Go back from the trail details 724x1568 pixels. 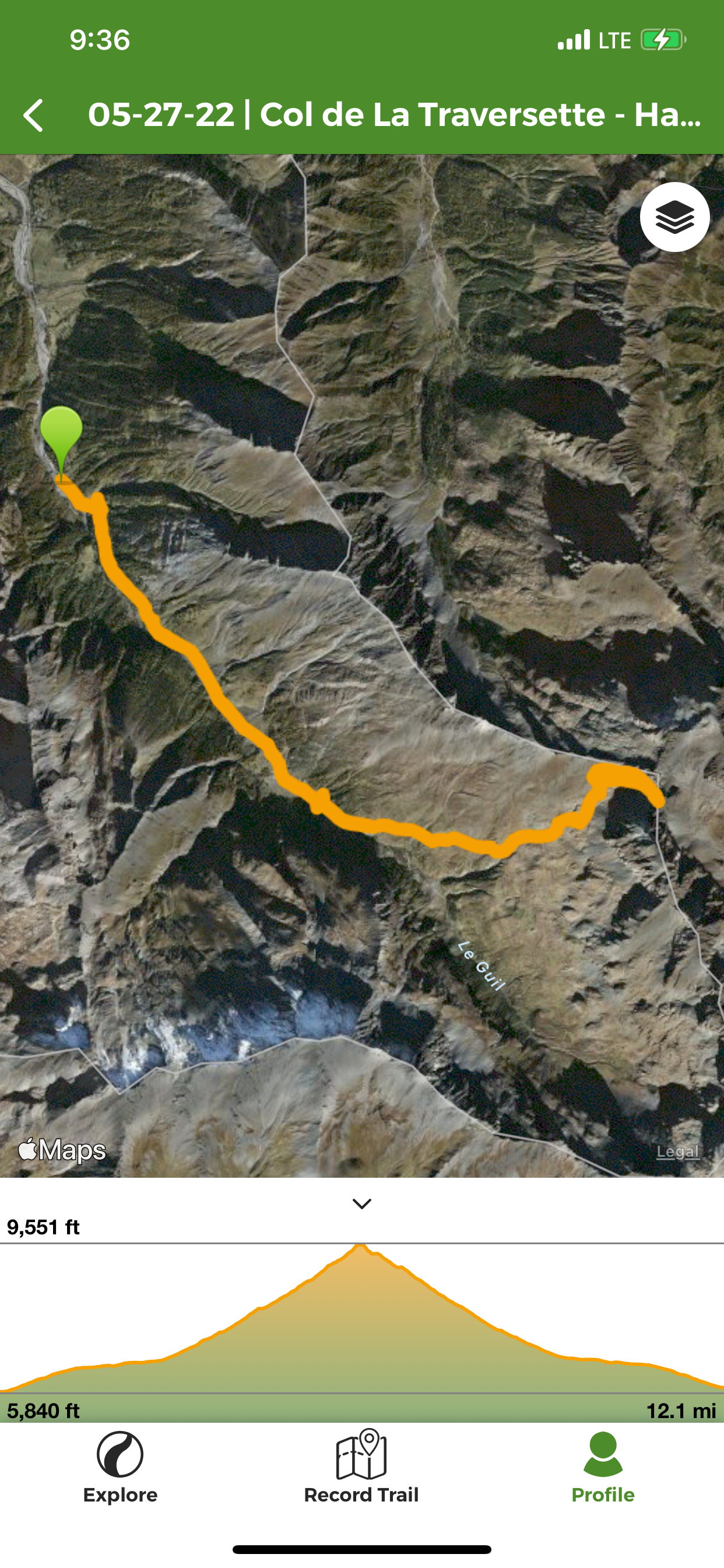pos(33,115)
